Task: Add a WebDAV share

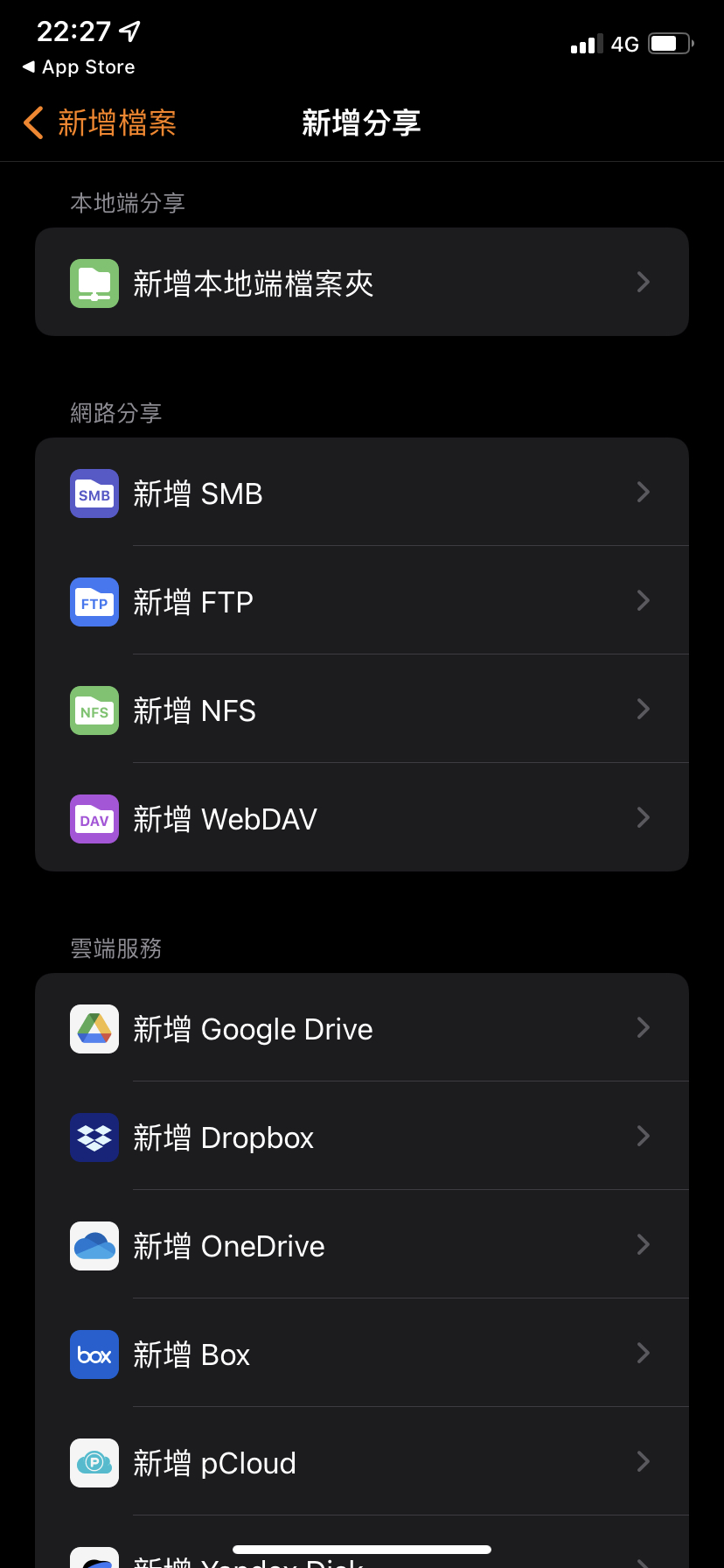Action: tap(362, 817)
